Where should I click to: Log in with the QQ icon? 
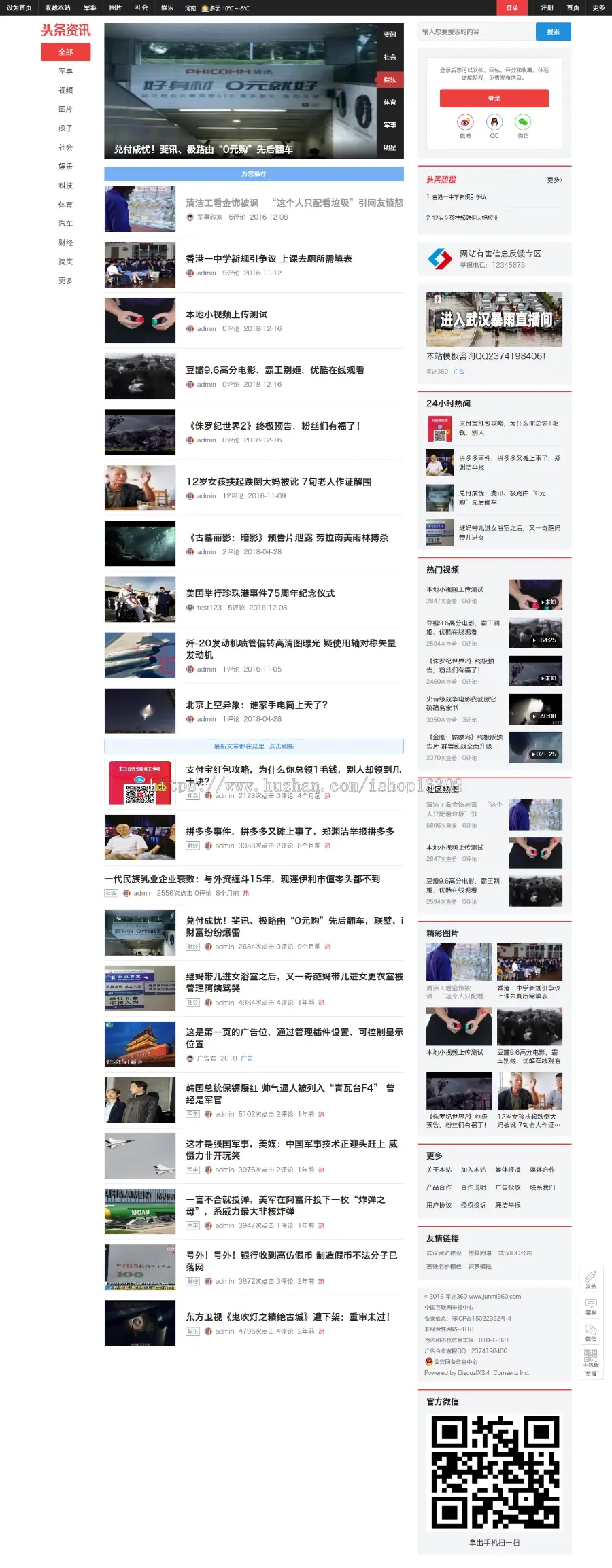pos(494,122)
